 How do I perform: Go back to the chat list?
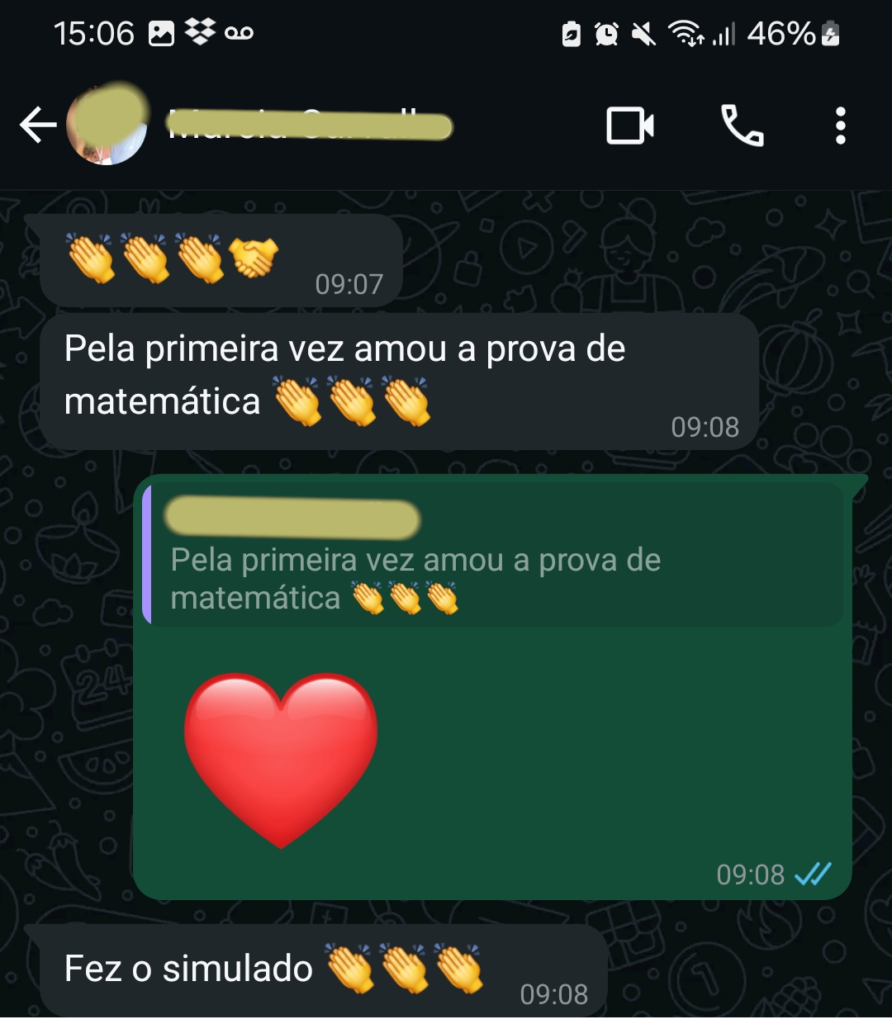click(x=38, y=126)
